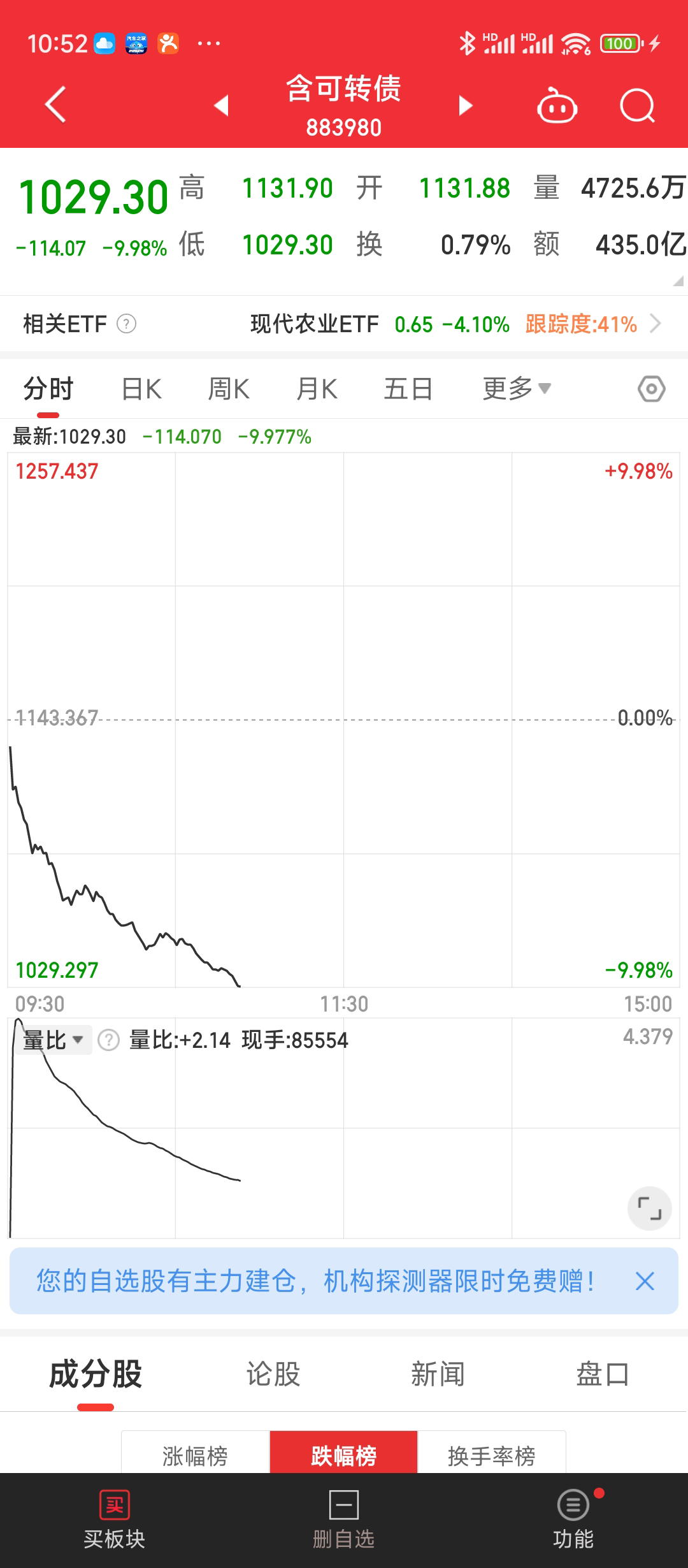Switch to the 日K chart tab
688x1568 pixels.
point(141,389)
